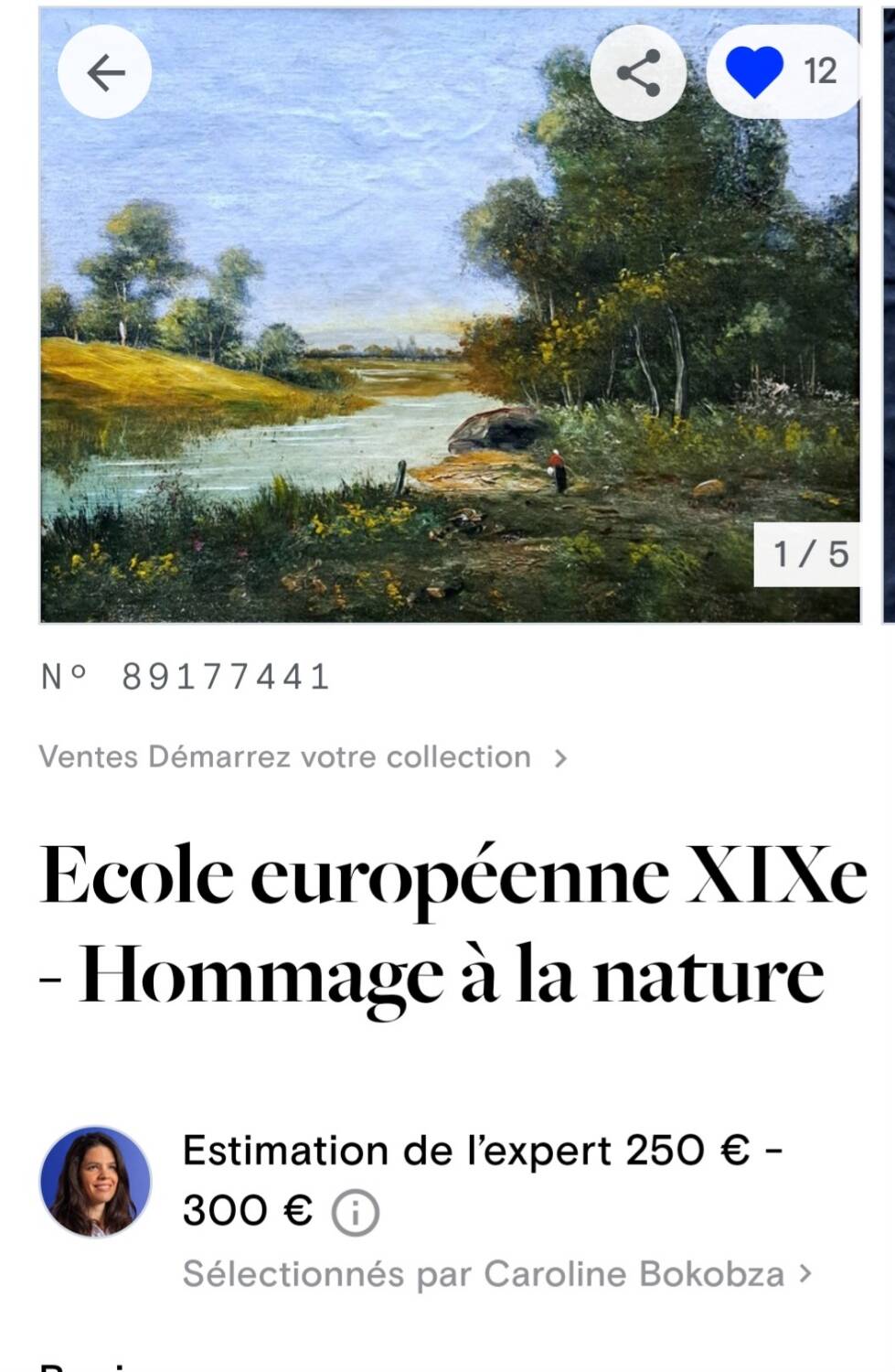Screen dimensions: 895x1372
Task: Select the share icon in the photo corner
Action: 638,73
